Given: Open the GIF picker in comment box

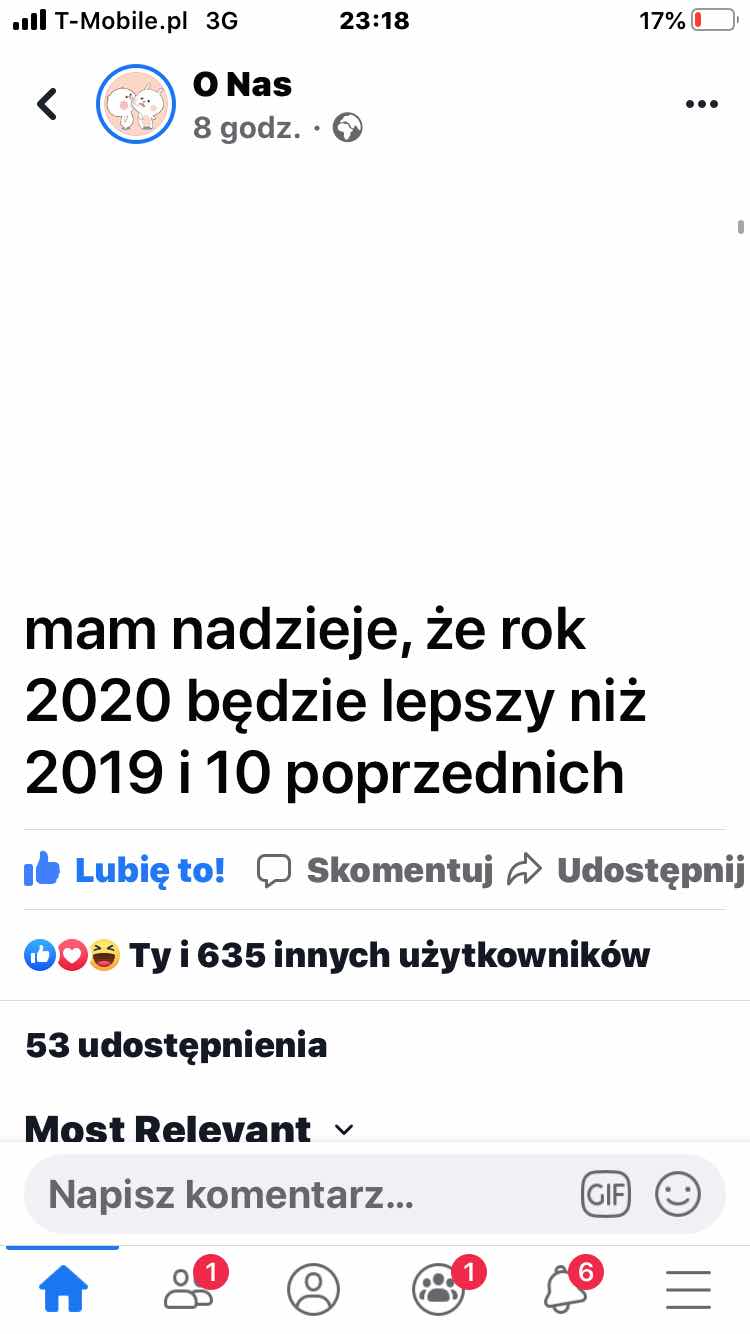Looking at the screenshot, I should [x=606, y=1194].
